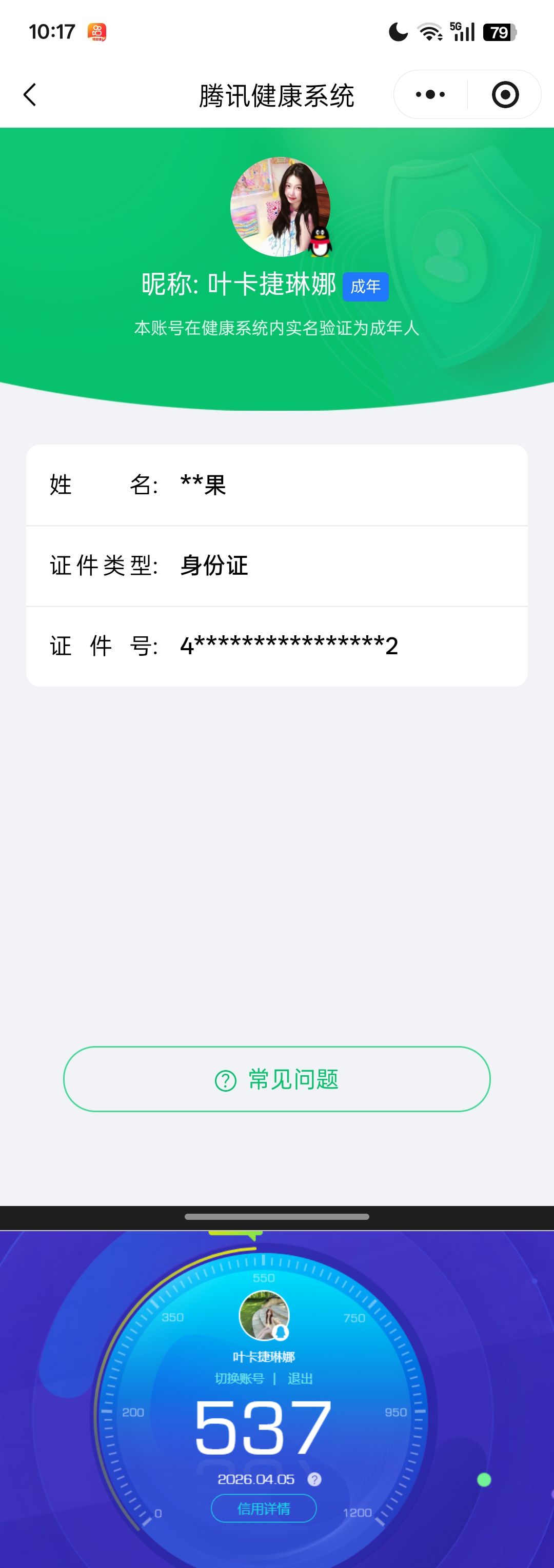Tap the mini-program close capsule button
554x1568 pixels.
click(504, 94)
